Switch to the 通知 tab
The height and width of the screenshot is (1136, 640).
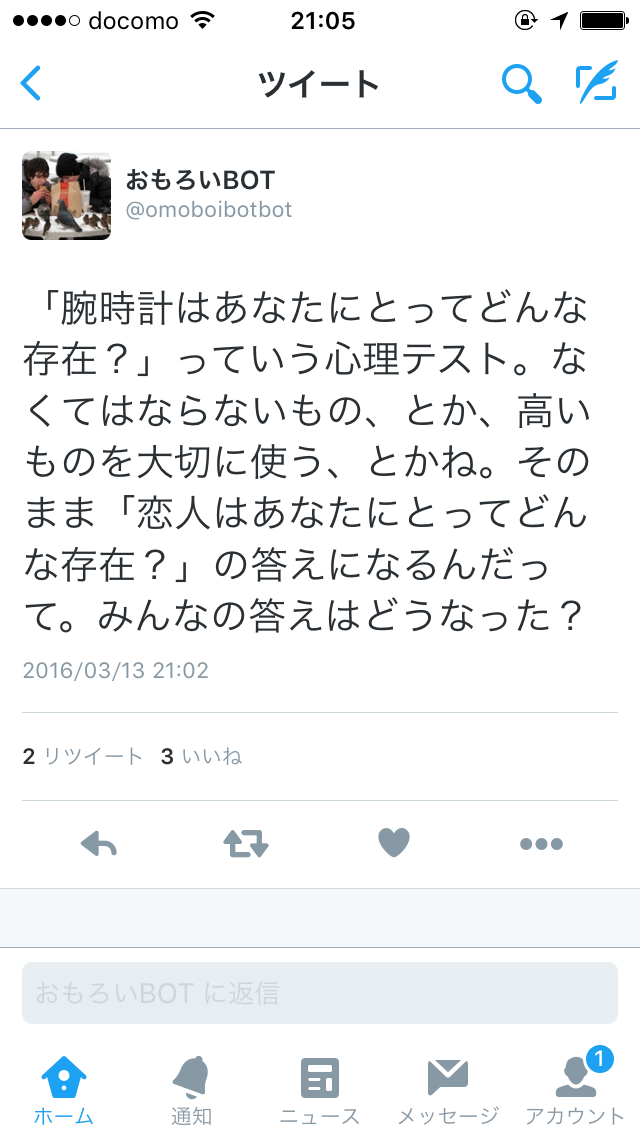pyautogui.click(x=191, y=1090)
